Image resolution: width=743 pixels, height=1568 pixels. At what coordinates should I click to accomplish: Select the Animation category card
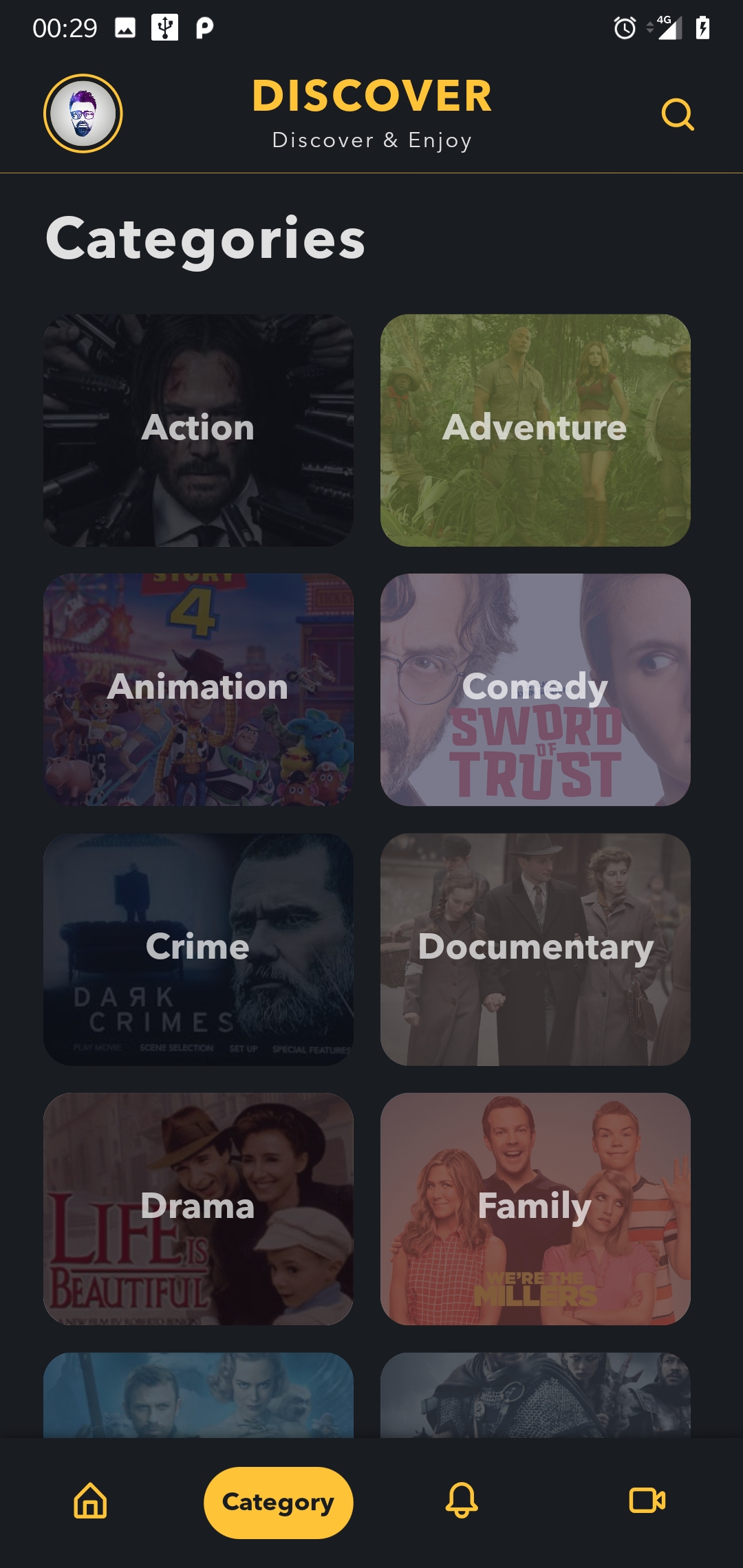[198, 690]
